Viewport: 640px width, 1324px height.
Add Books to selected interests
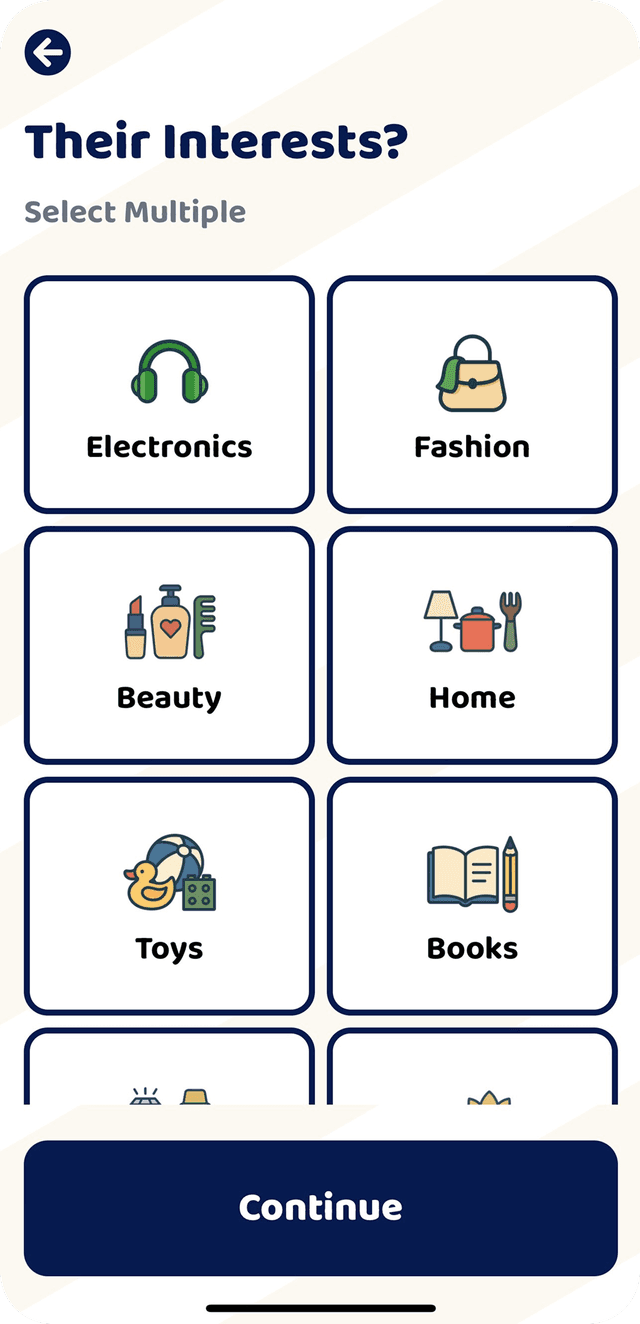tap(472, 897)
